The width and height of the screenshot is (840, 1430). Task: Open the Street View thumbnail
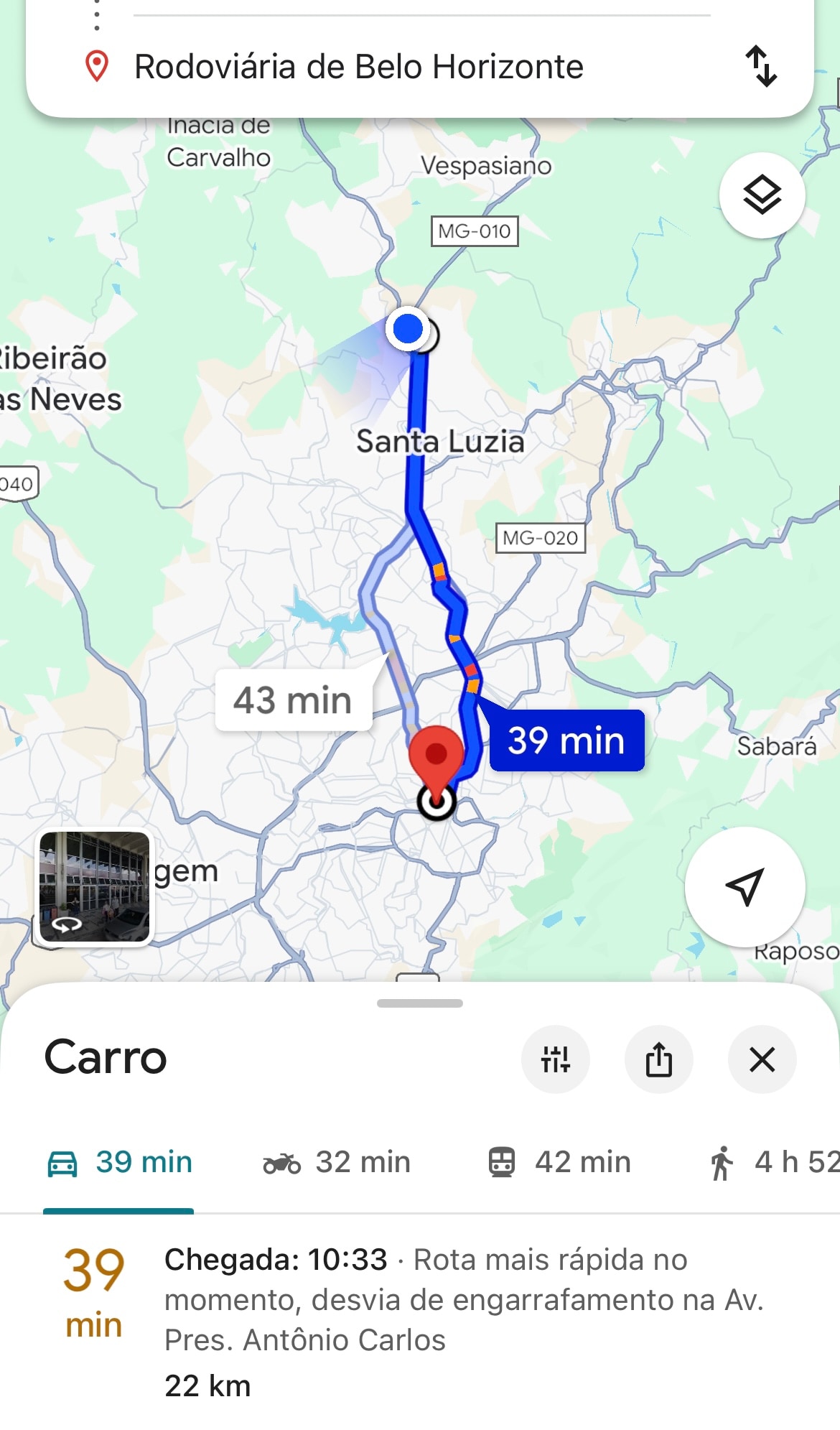[x=94, y=887]
